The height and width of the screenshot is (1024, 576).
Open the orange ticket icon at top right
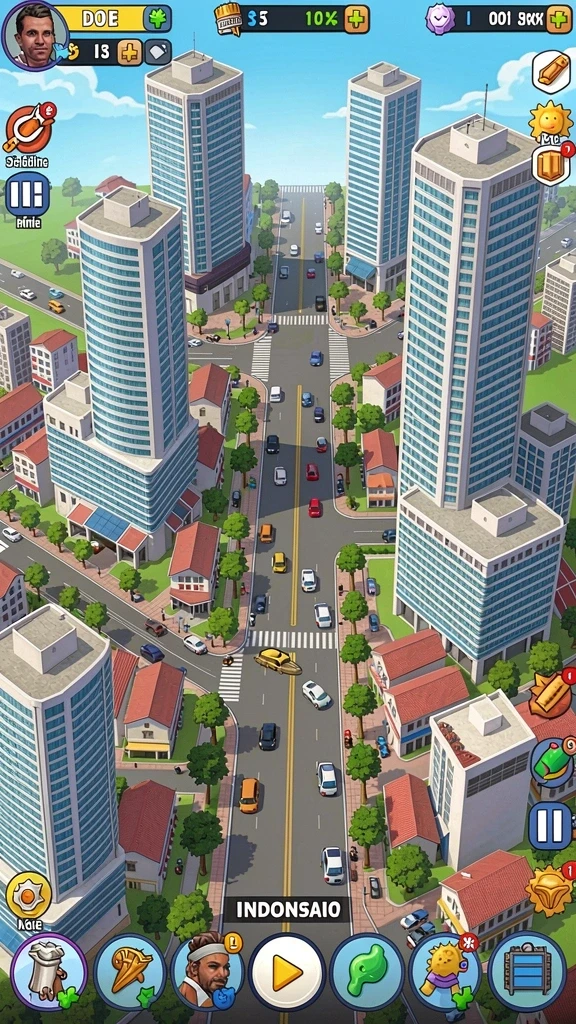(552, 72)
